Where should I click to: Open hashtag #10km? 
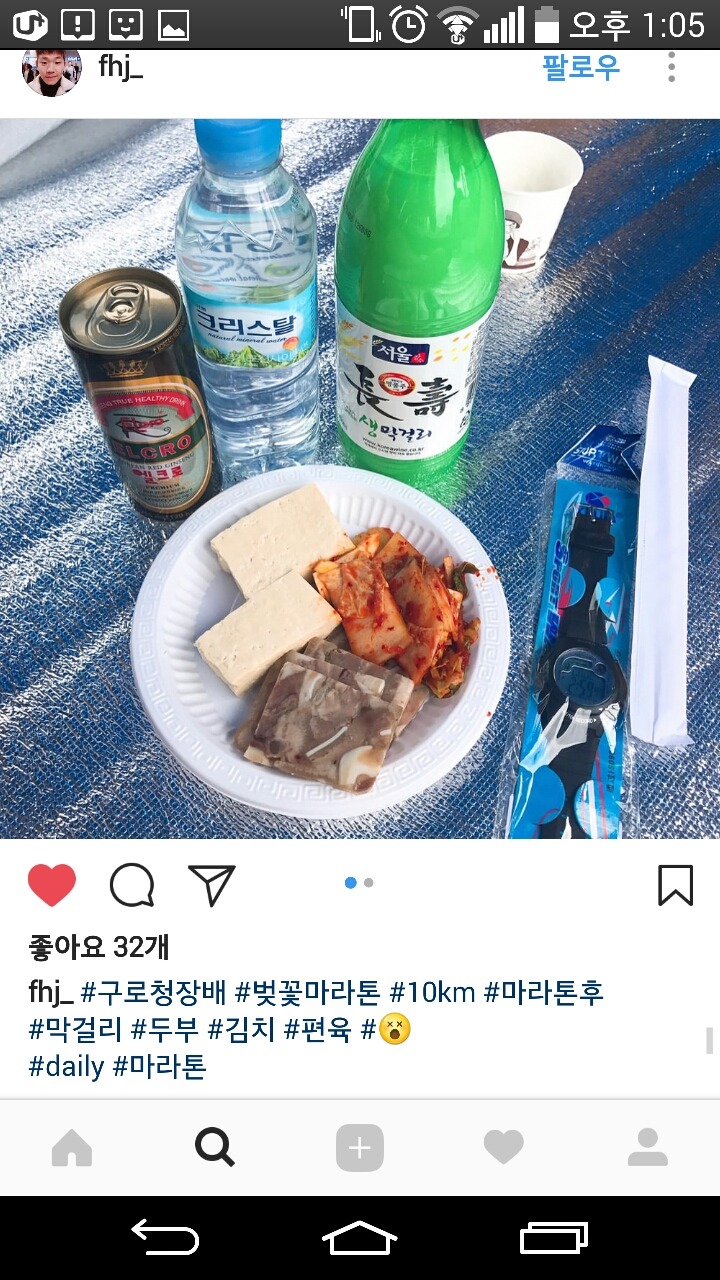432,993
